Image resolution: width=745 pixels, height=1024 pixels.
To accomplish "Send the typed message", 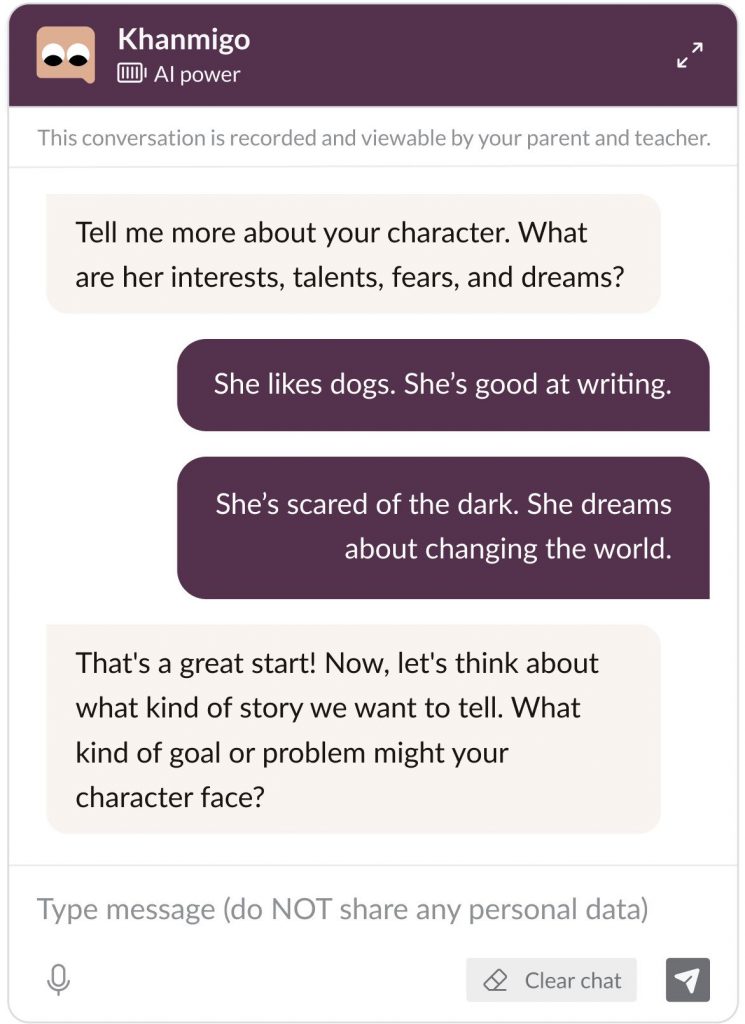I will pos(688,980).
